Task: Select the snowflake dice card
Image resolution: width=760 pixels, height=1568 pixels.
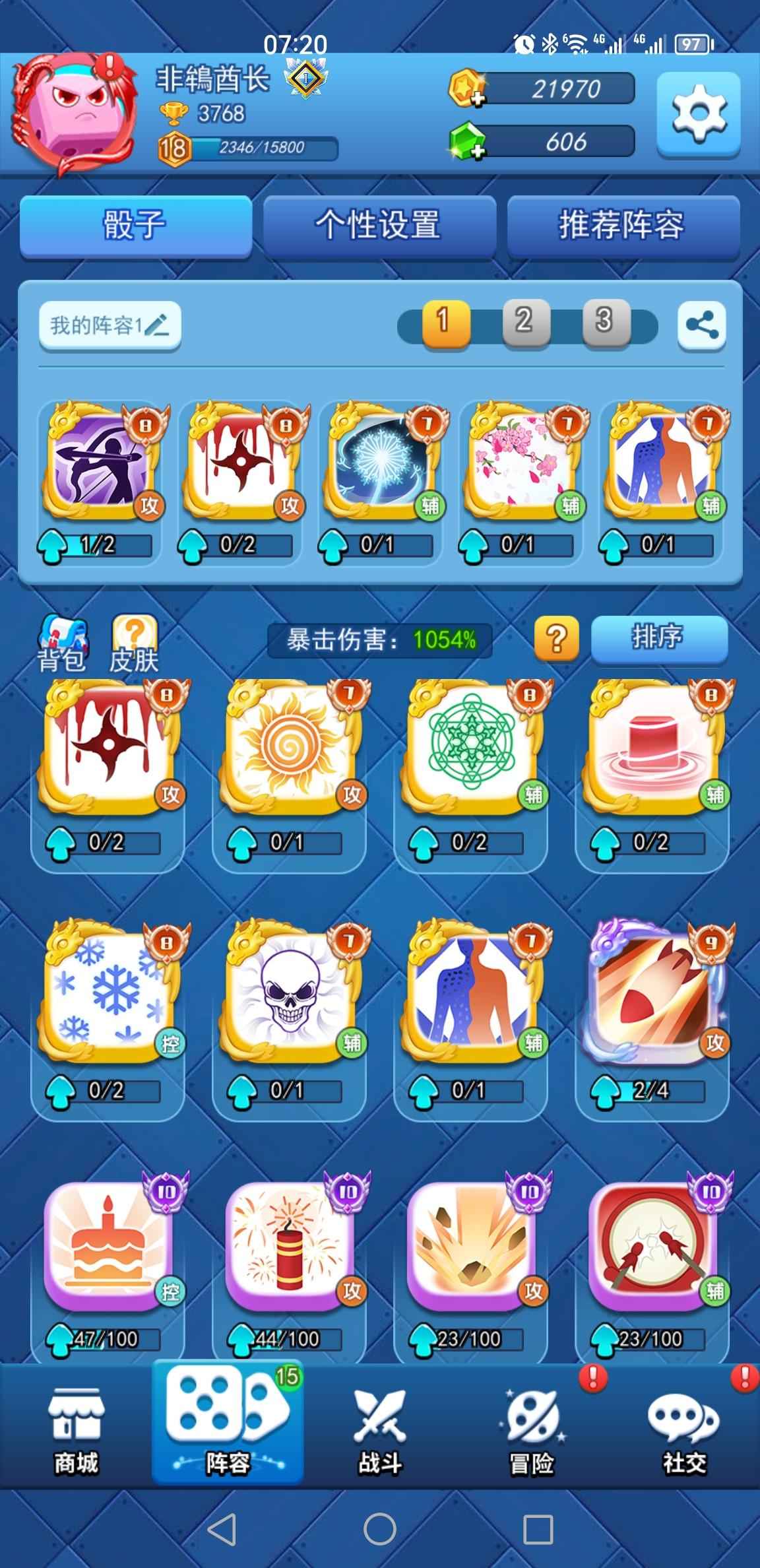Action: 108,990
